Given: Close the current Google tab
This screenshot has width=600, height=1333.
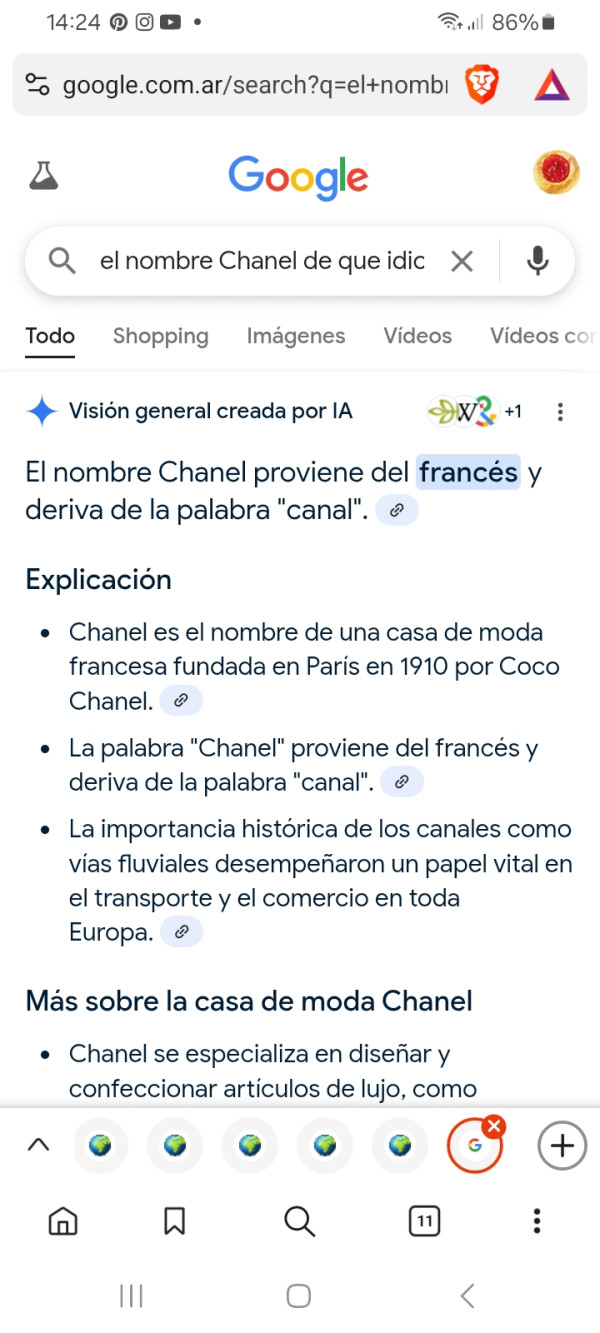Looking at the screenshot, I should tap(494, 1127).
